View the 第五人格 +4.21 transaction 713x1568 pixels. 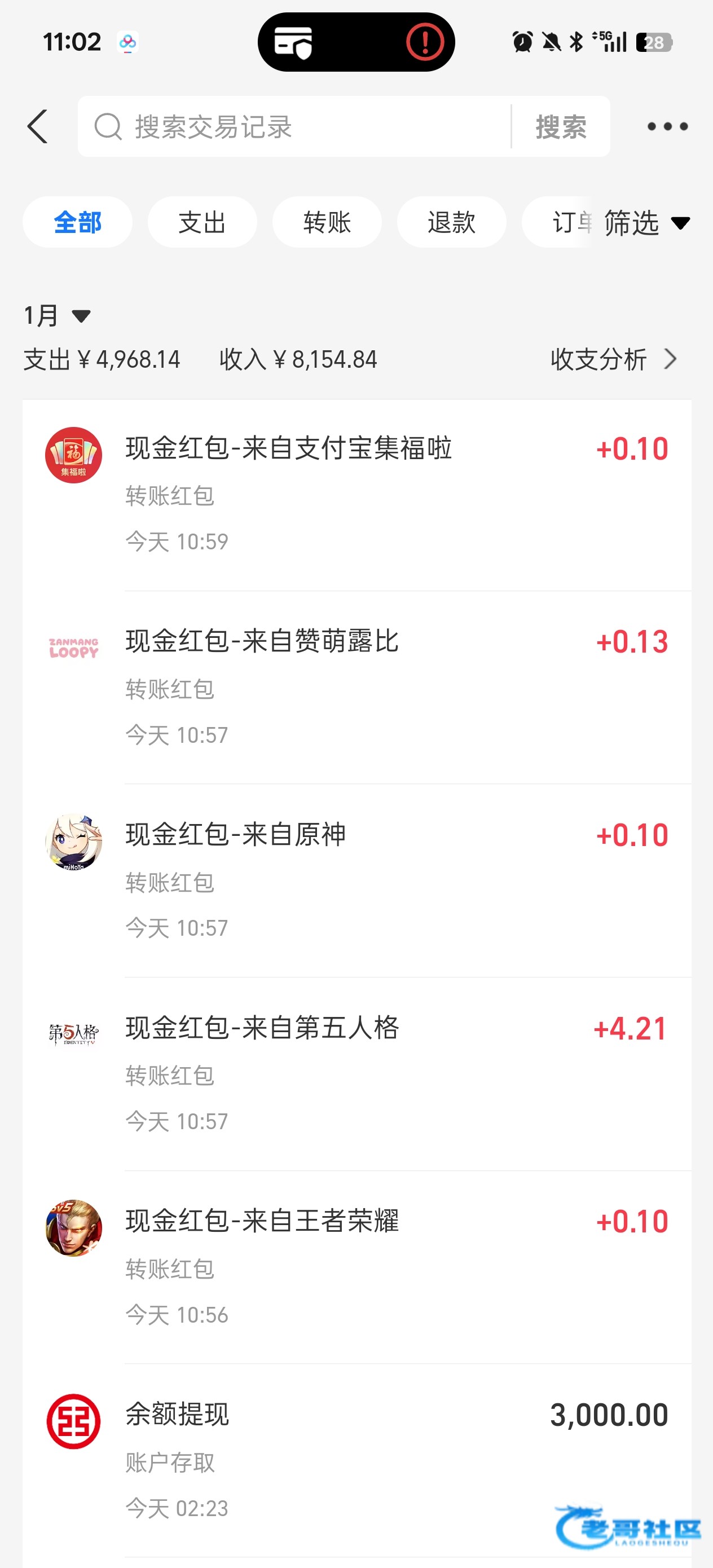356,1074
